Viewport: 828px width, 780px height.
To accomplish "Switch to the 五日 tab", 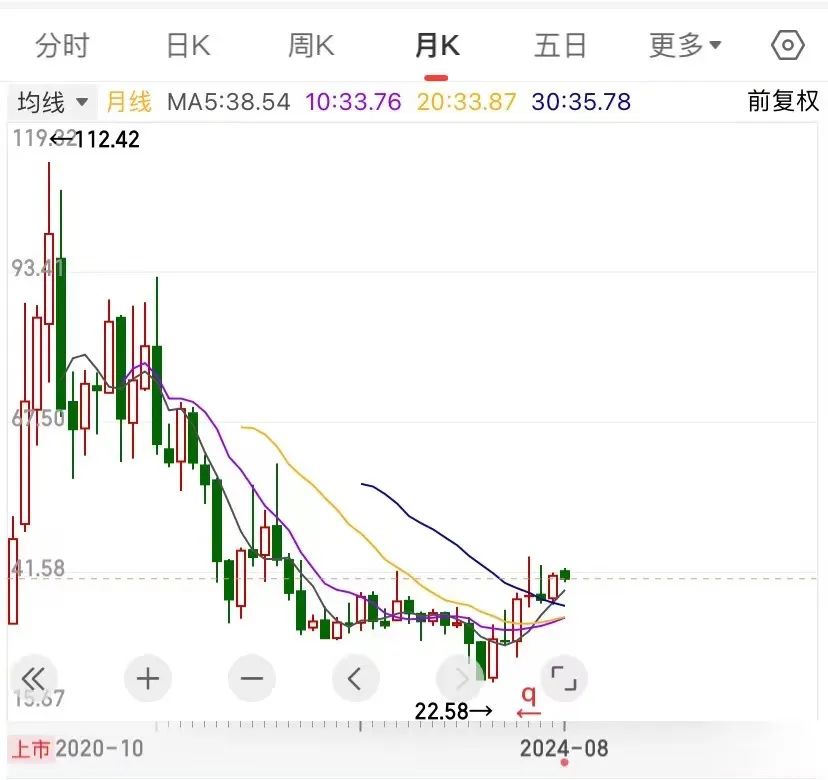I will click(x=560, y=45).
